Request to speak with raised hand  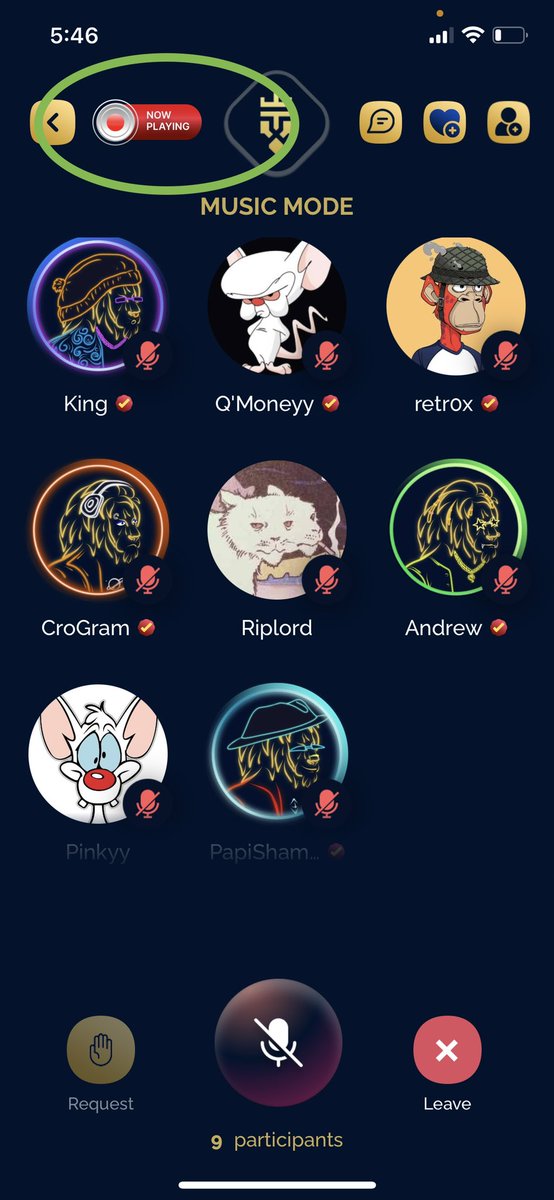tap(100, 1051)
